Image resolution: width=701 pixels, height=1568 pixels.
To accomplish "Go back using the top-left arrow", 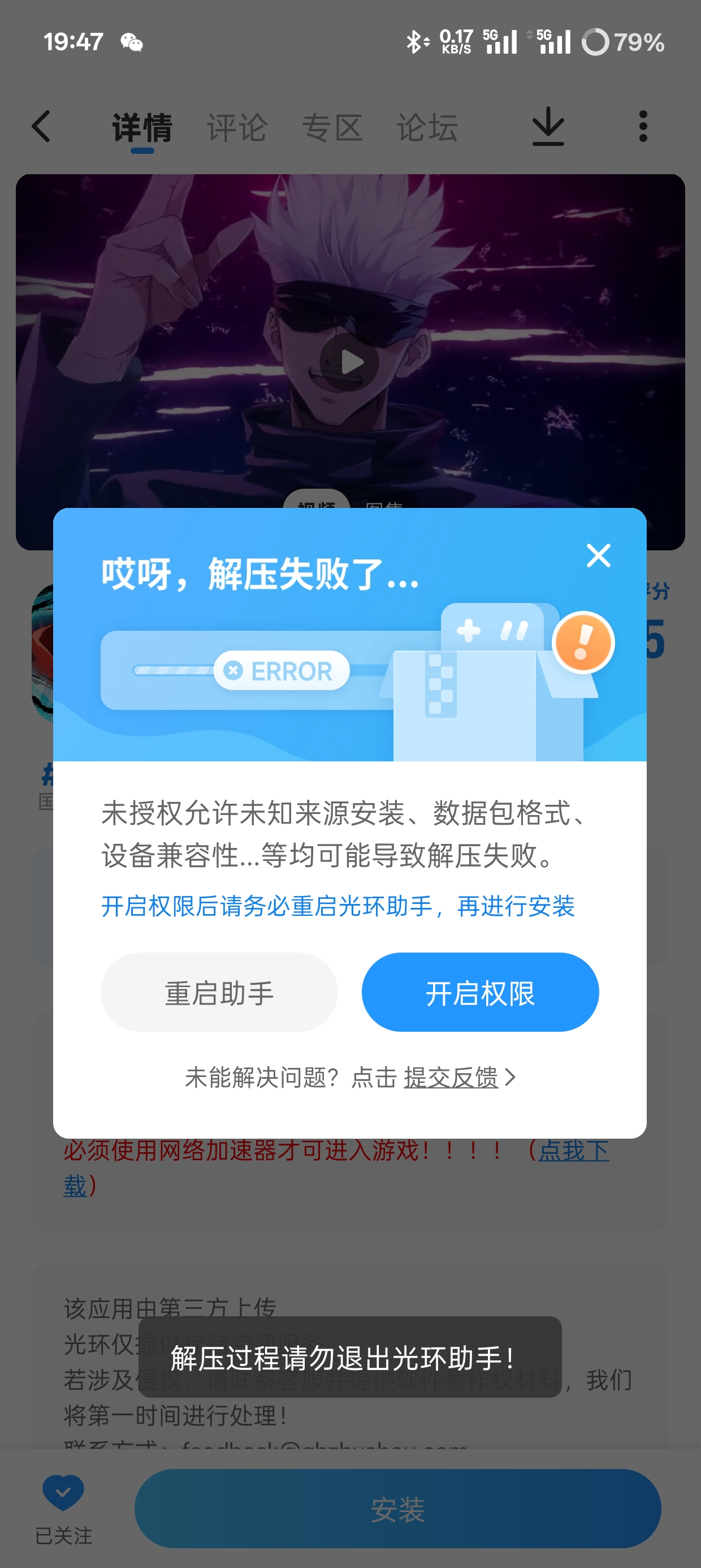I will pos(41,127).
